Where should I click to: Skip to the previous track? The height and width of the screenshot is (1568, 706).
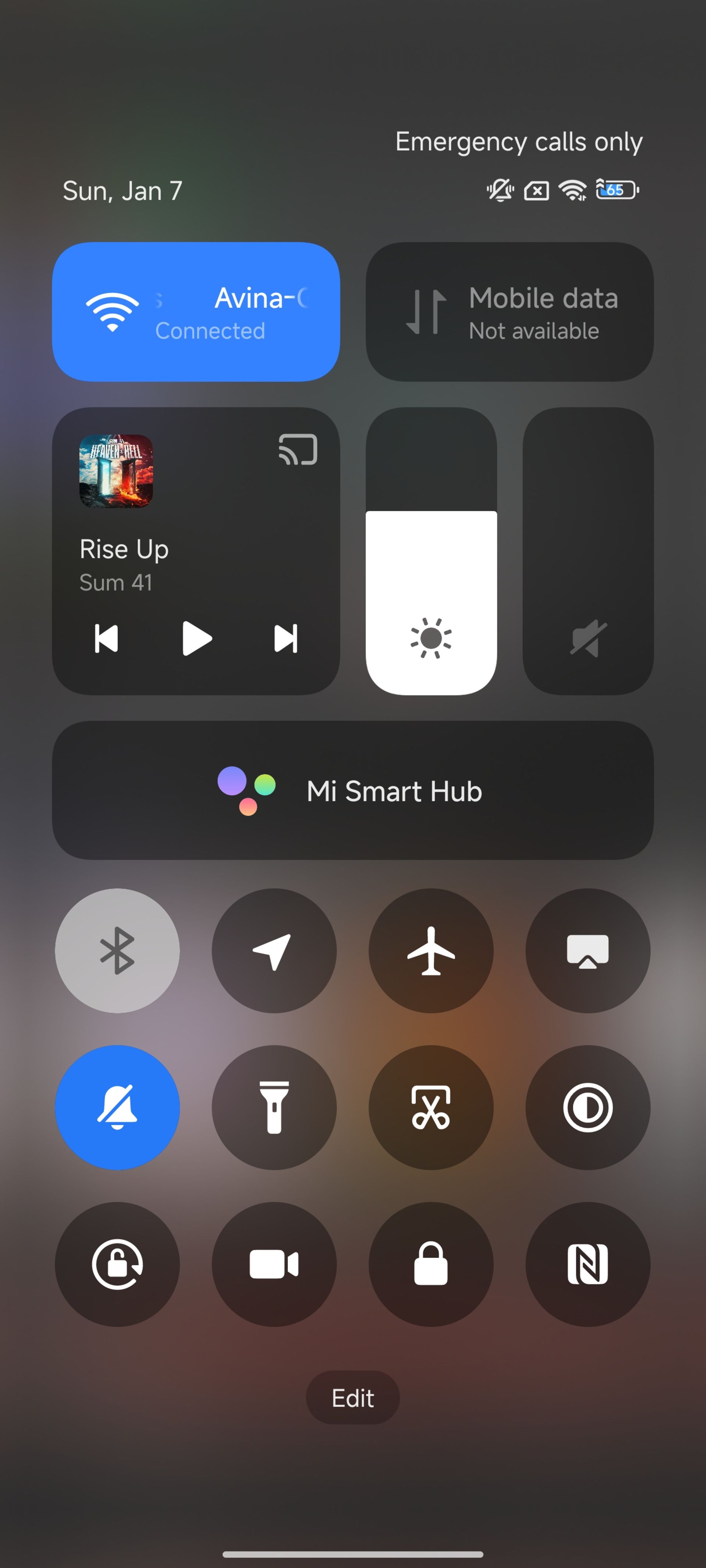[x=107, y=639]
